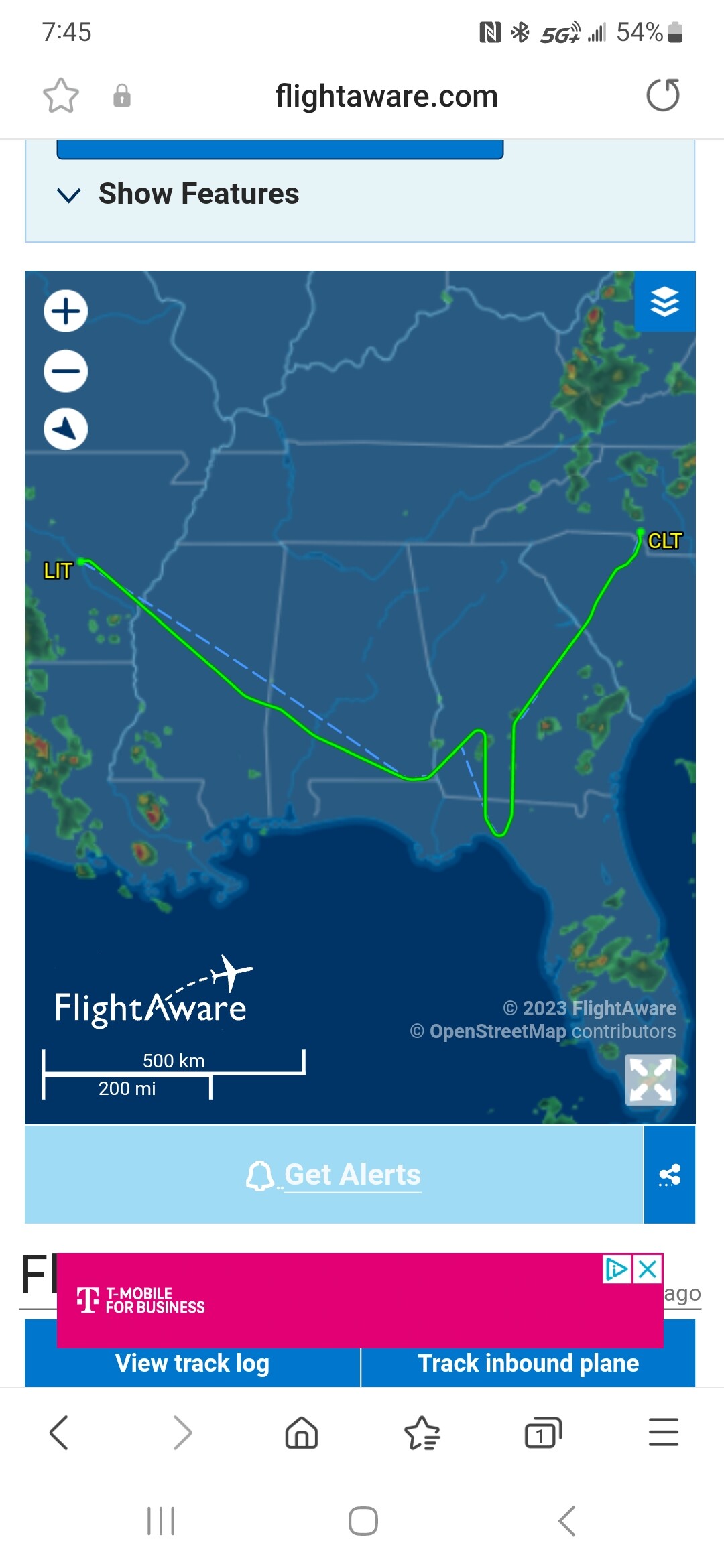Close the T-Mobile ad banner
Screen dimensions: 724x1568
tap(648, 1269)
